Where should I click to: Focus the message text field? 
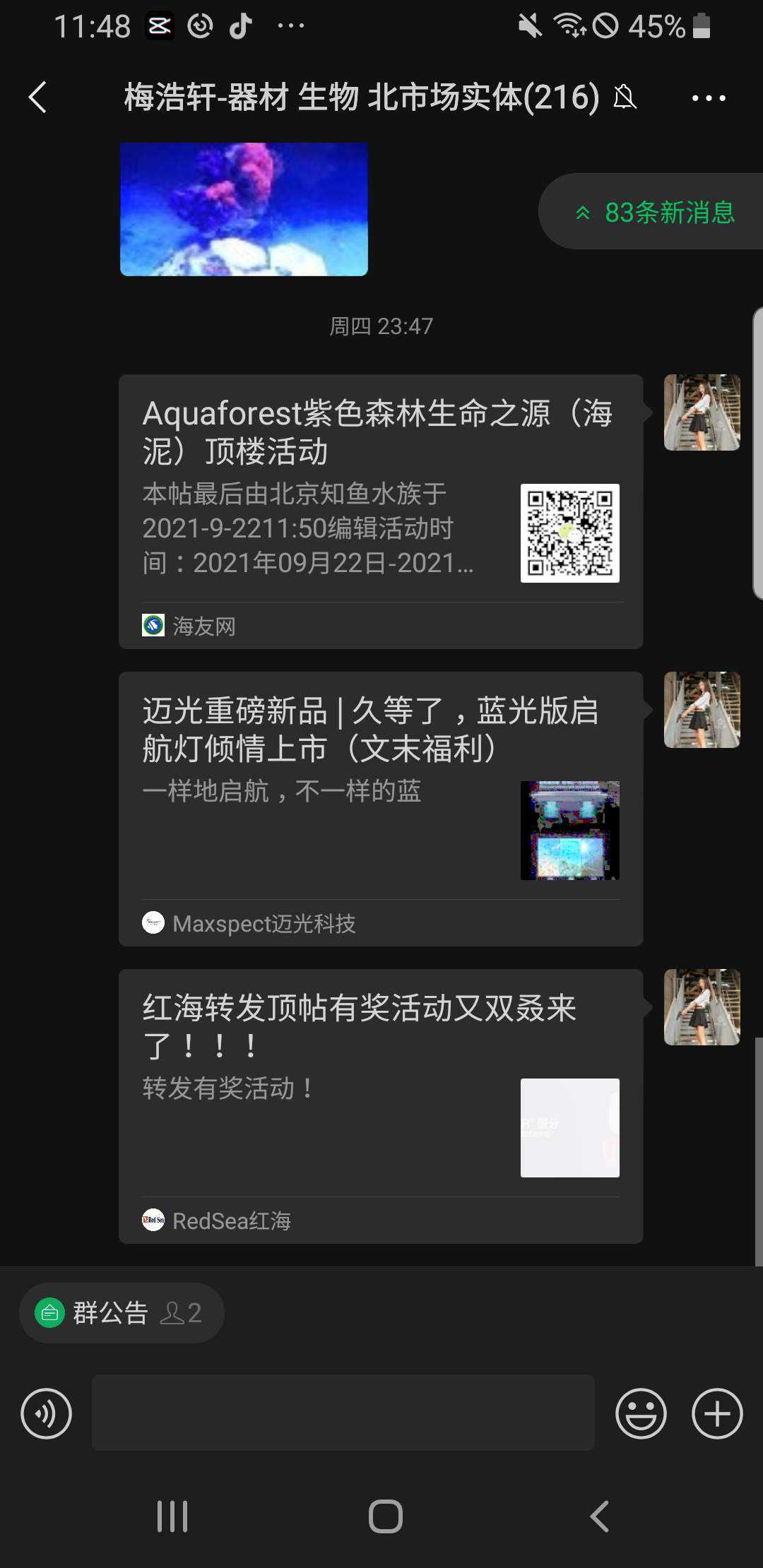pos(343,1413)
